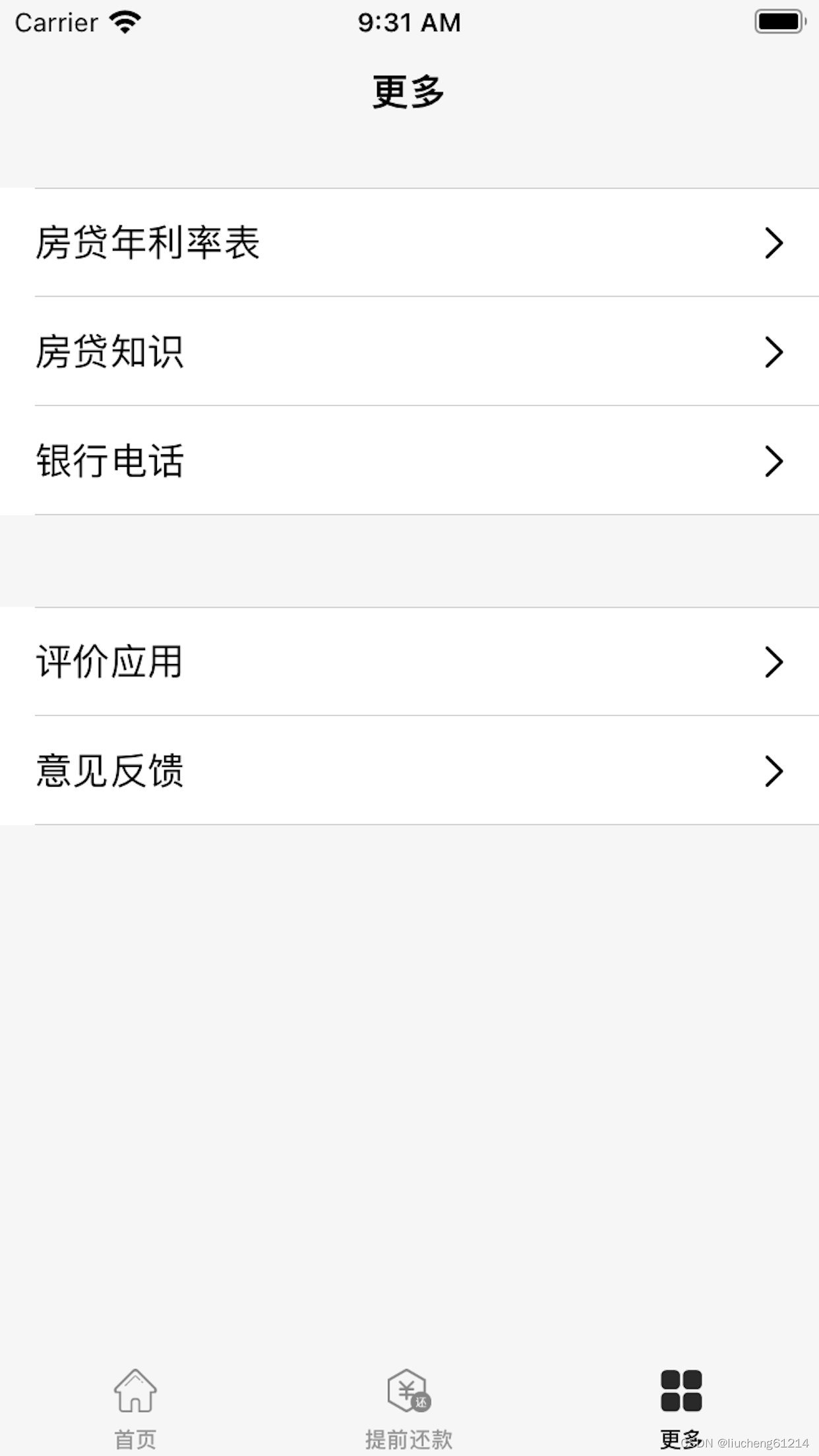Open the 银行电话 bank phone list
This screenshot has height=1456, width=819.
point(409,460)
